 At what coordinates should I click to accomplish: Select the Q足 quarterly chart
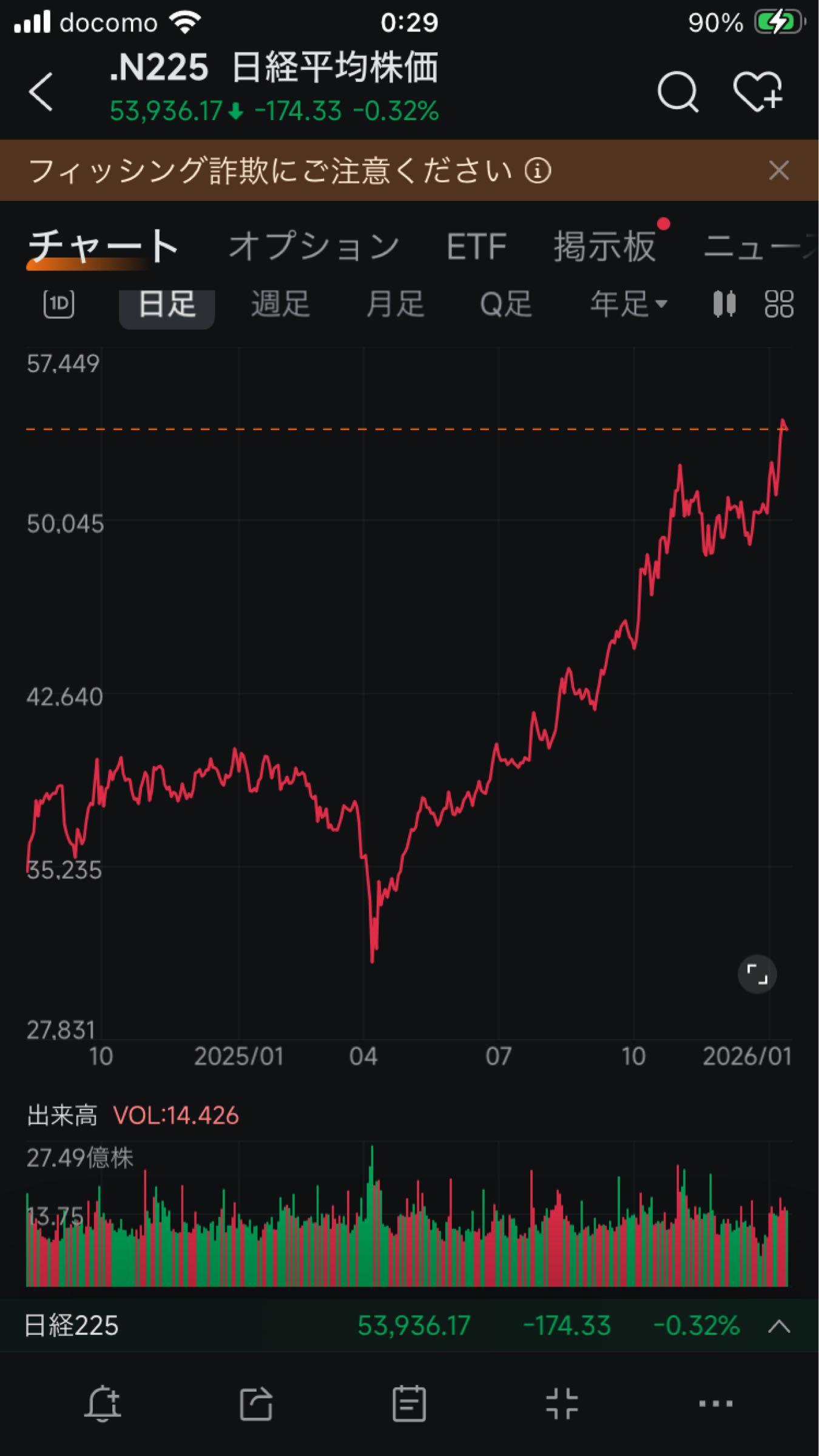506,304
